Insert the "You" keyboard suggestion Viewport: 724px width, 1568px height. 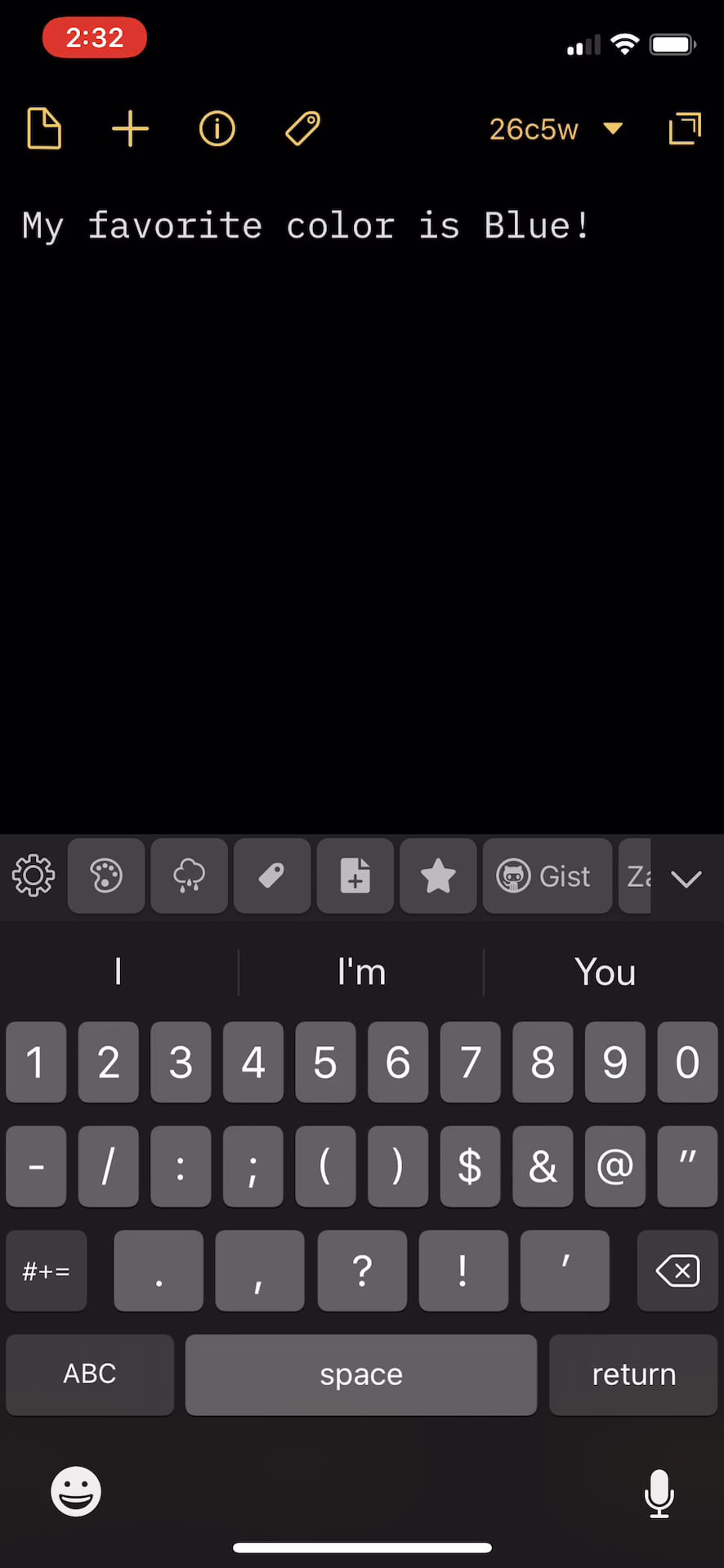(x=605, y=972)
